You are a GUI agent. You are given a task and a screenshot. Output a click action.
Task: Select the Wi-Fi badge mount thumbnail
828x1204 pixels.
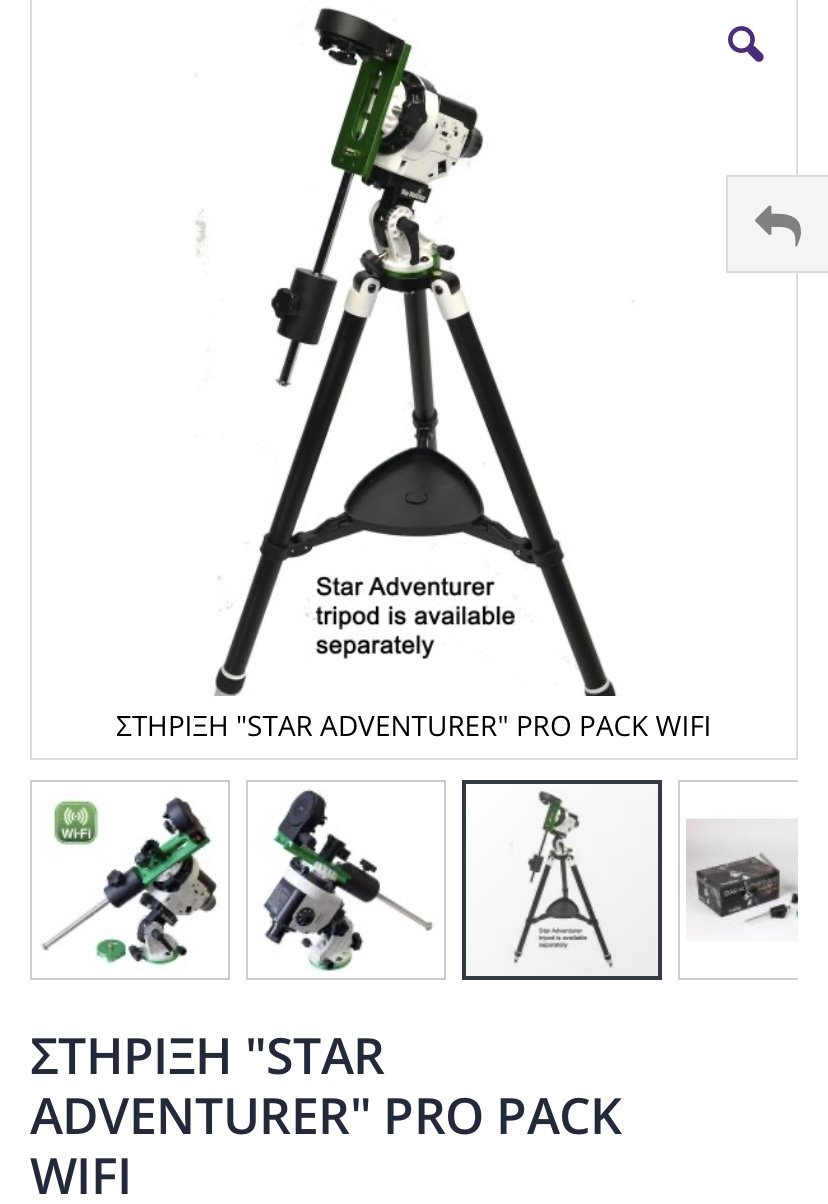(130, 879)
